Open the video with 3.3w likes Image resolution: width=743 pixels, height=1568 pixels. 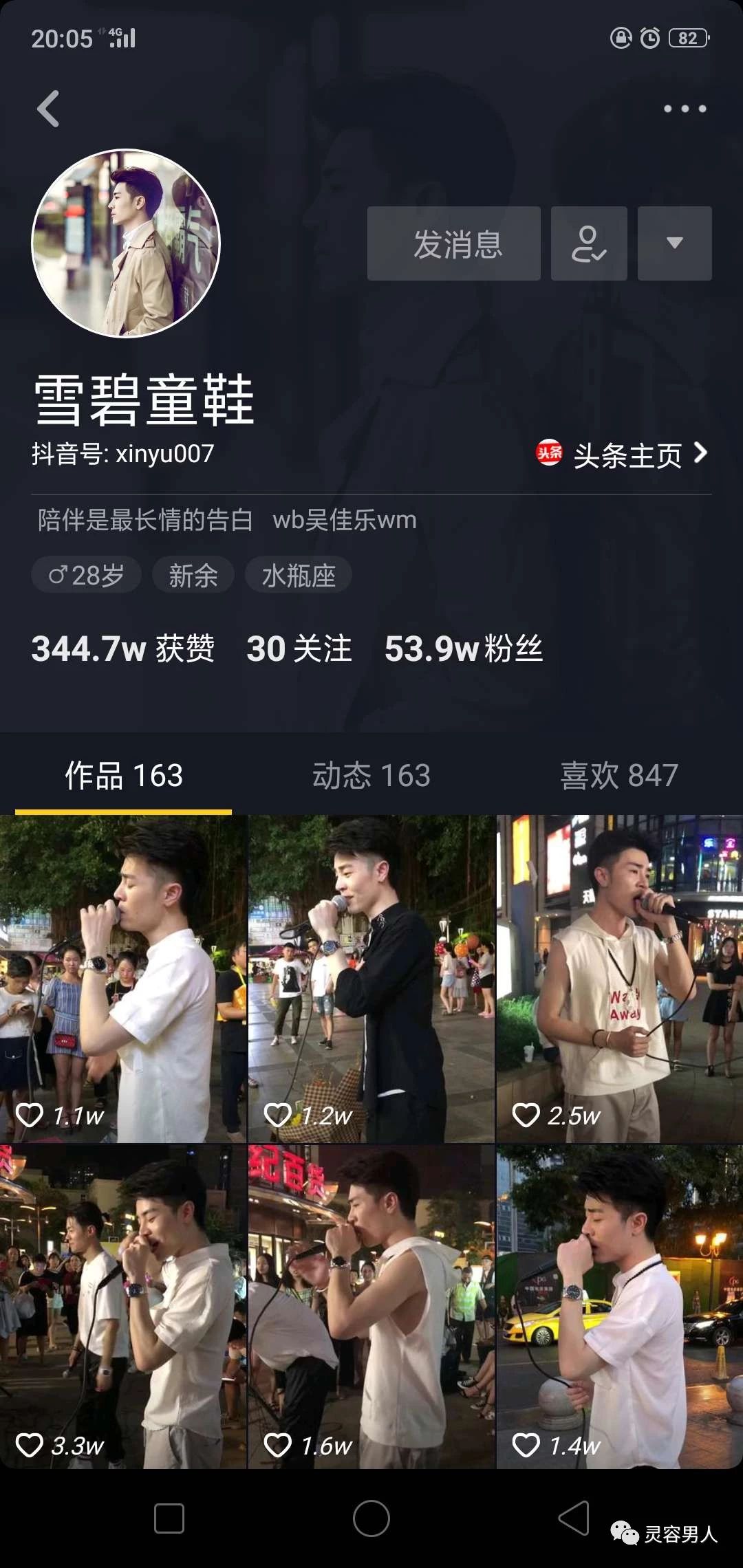click(123, 1307)
